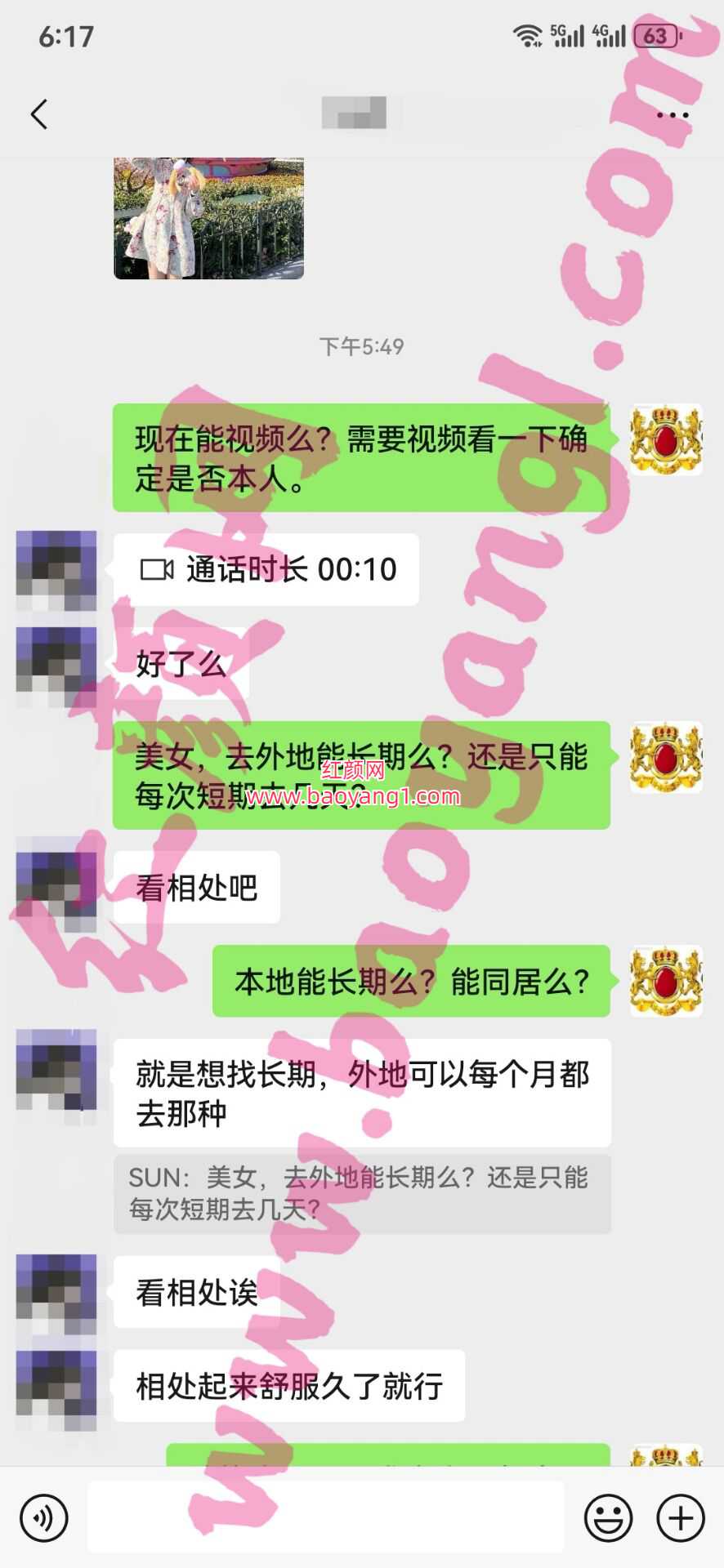Screen dimensions: 724x1568
Task: Open own crown avatar beside 本地能长期么 message
Action: (666, 981)
